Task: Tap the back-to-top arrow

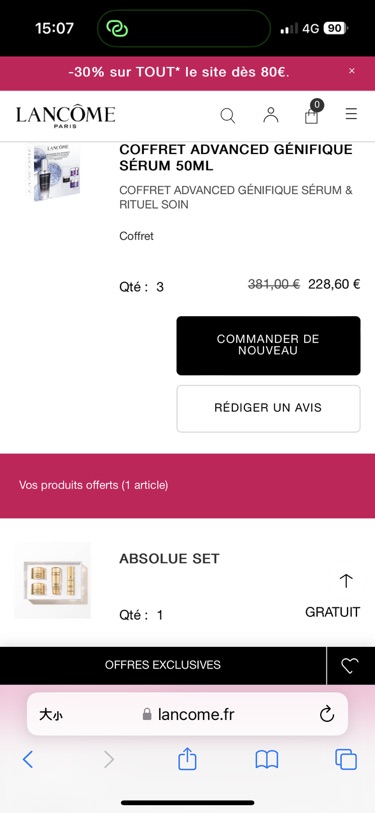Action: (346, 581)
